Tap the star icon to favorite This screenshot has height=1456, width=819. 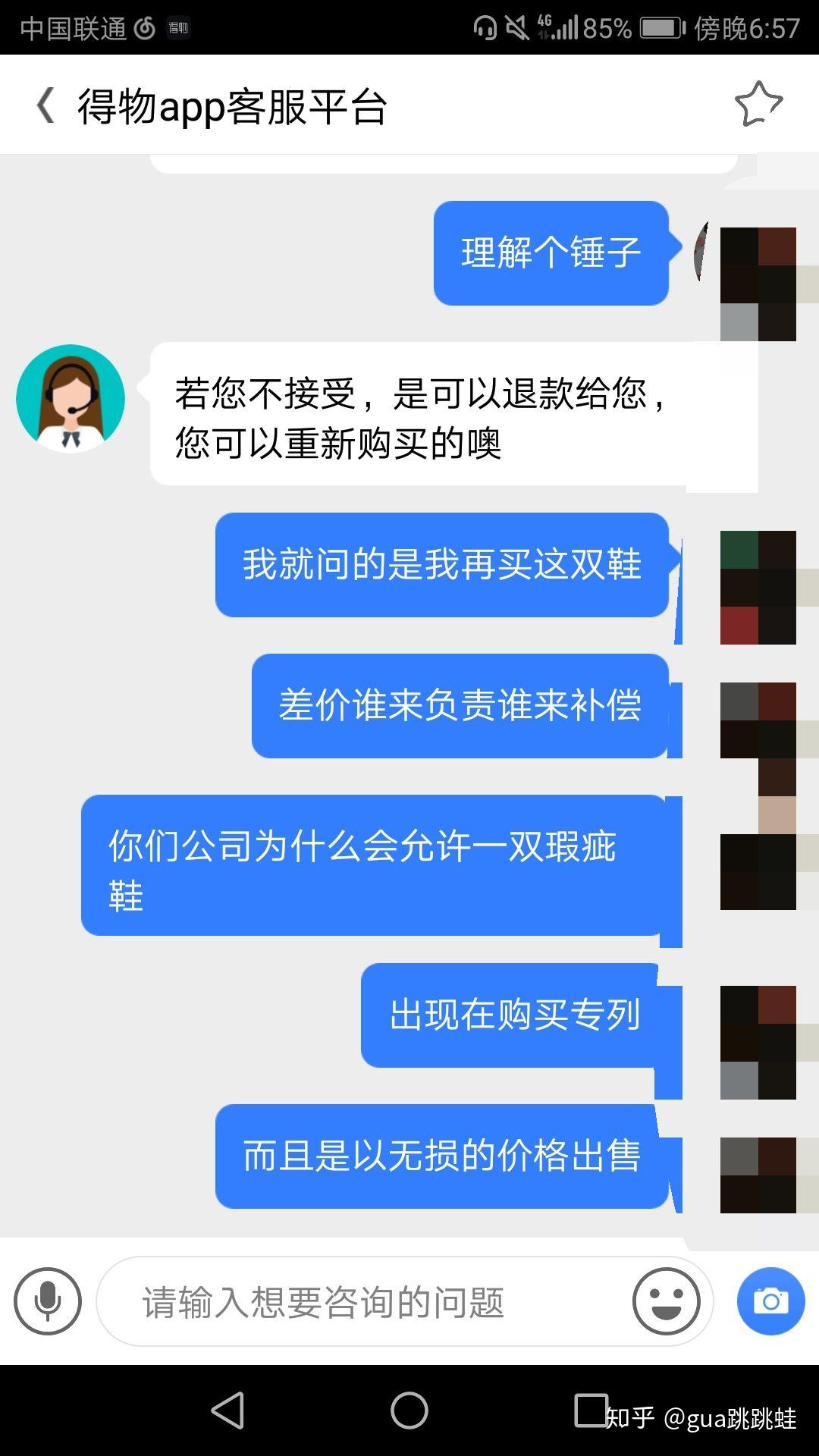point(758,104)
